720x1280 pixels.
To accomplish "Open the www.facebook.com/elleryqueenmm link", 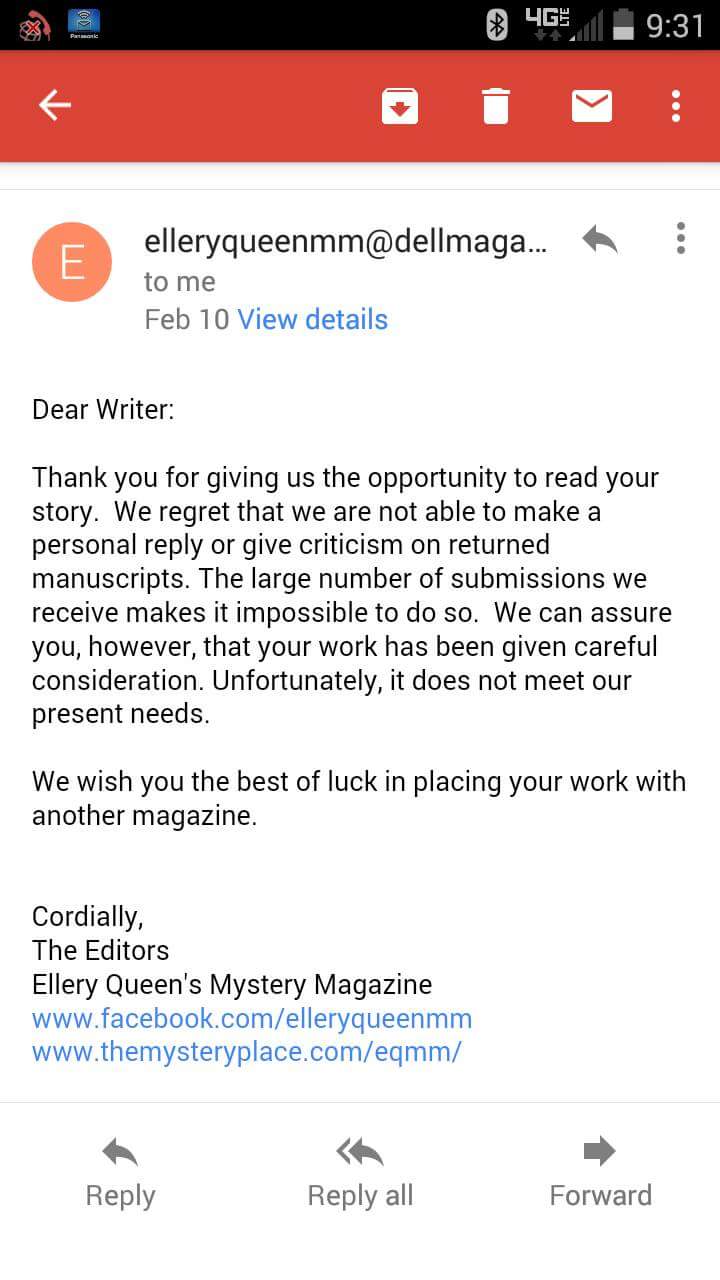I will click(252, 1018).
